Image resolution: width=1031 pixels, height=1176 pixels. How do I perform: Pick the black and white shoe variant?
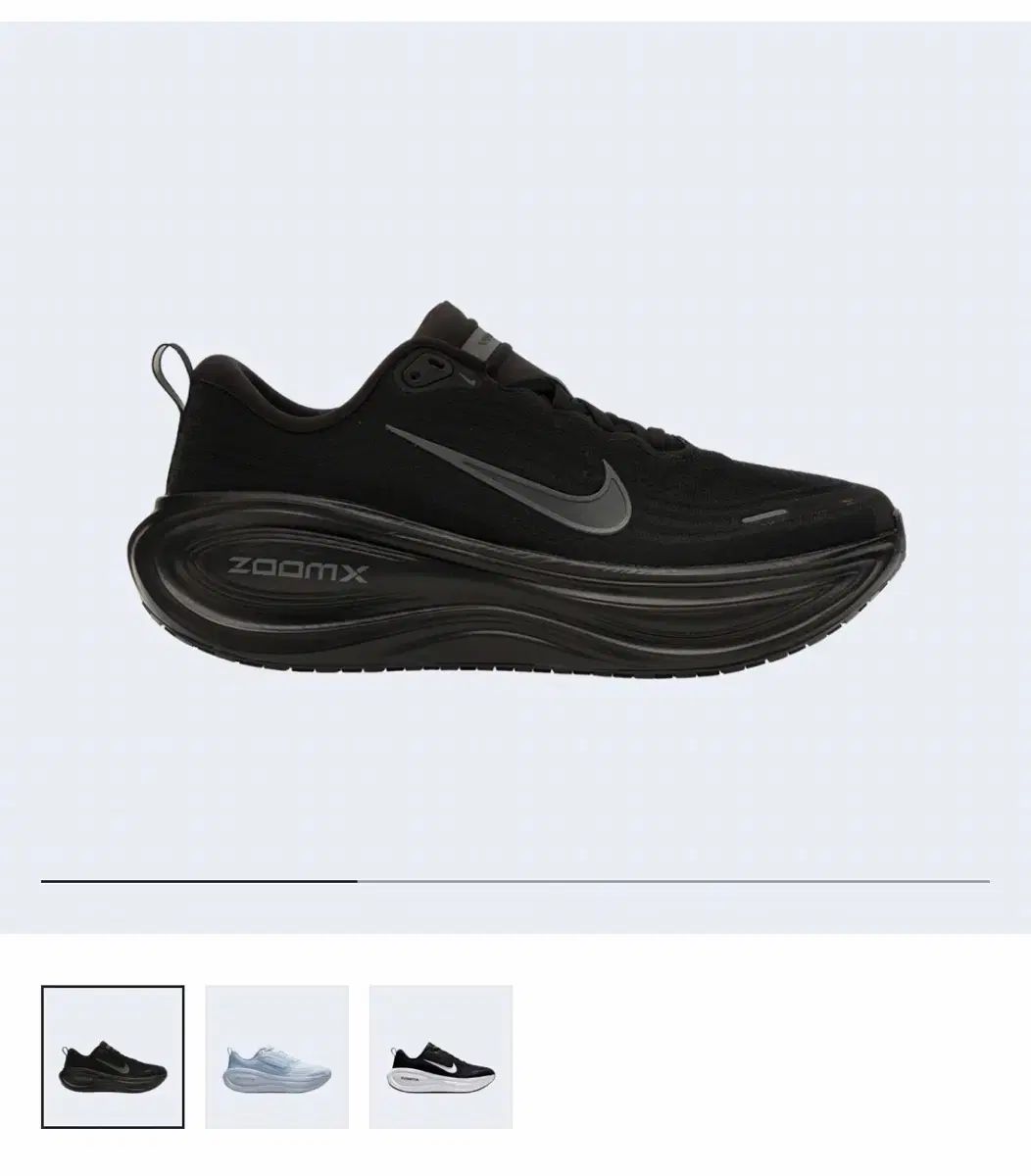point(440,1056)
